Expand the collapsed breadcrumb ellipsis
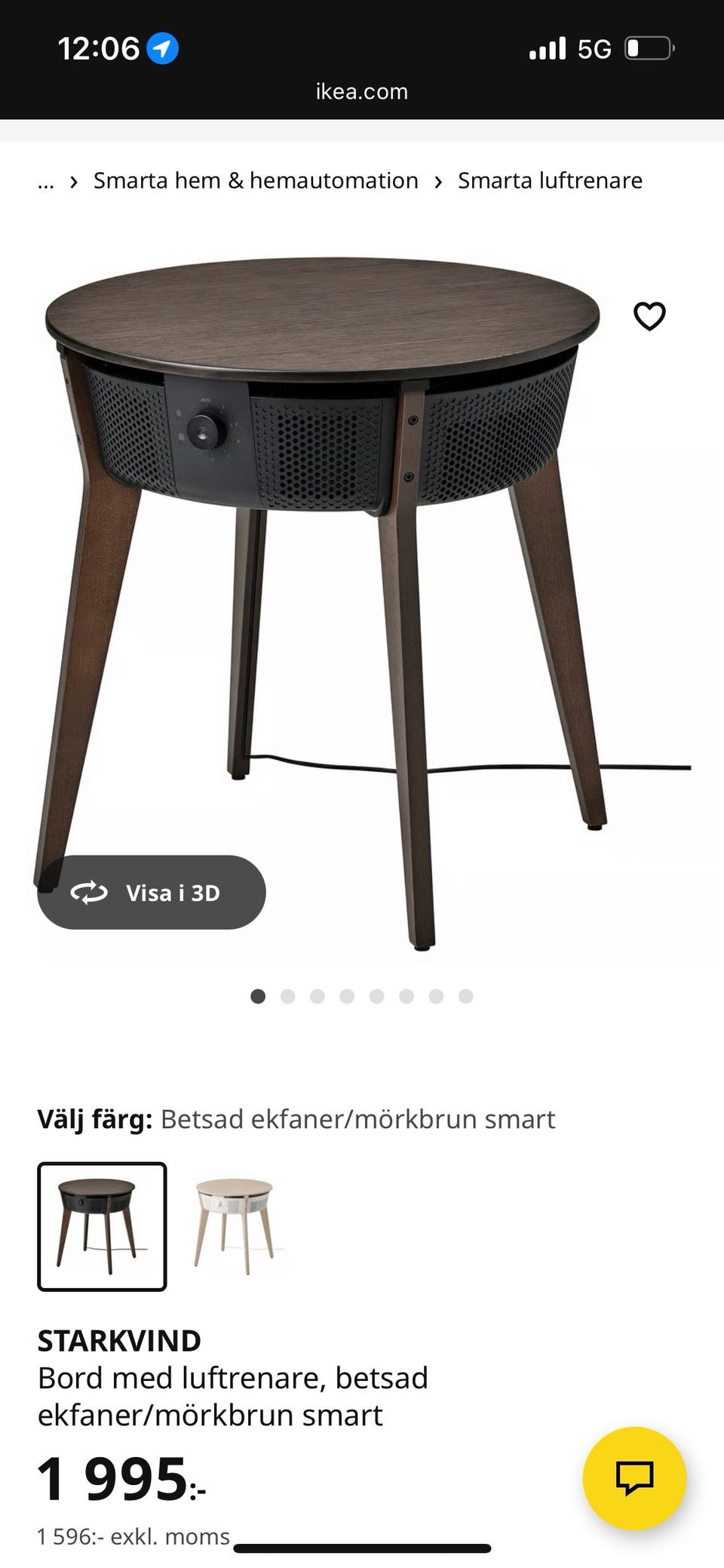724x1568 pixels. [46, 181]
